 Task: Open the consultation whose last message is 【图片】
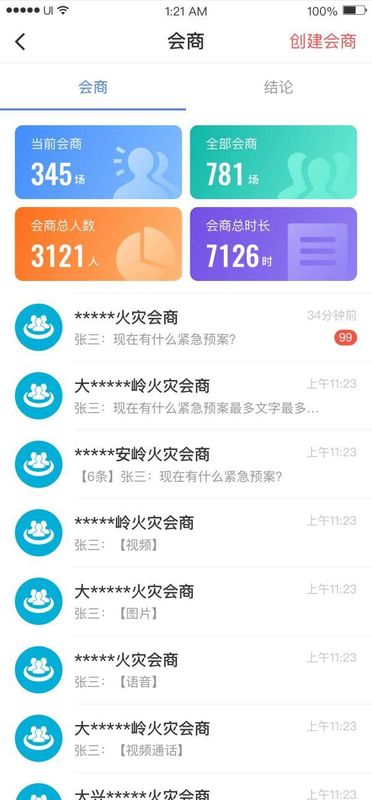click(186, 601)
